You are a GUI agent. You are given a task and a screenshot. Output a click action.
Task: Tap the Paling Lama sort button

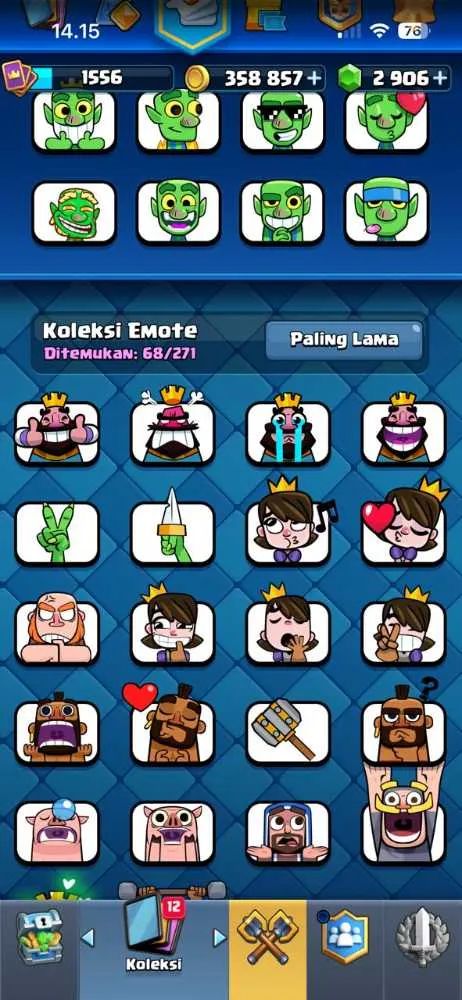tap(344, 339)
